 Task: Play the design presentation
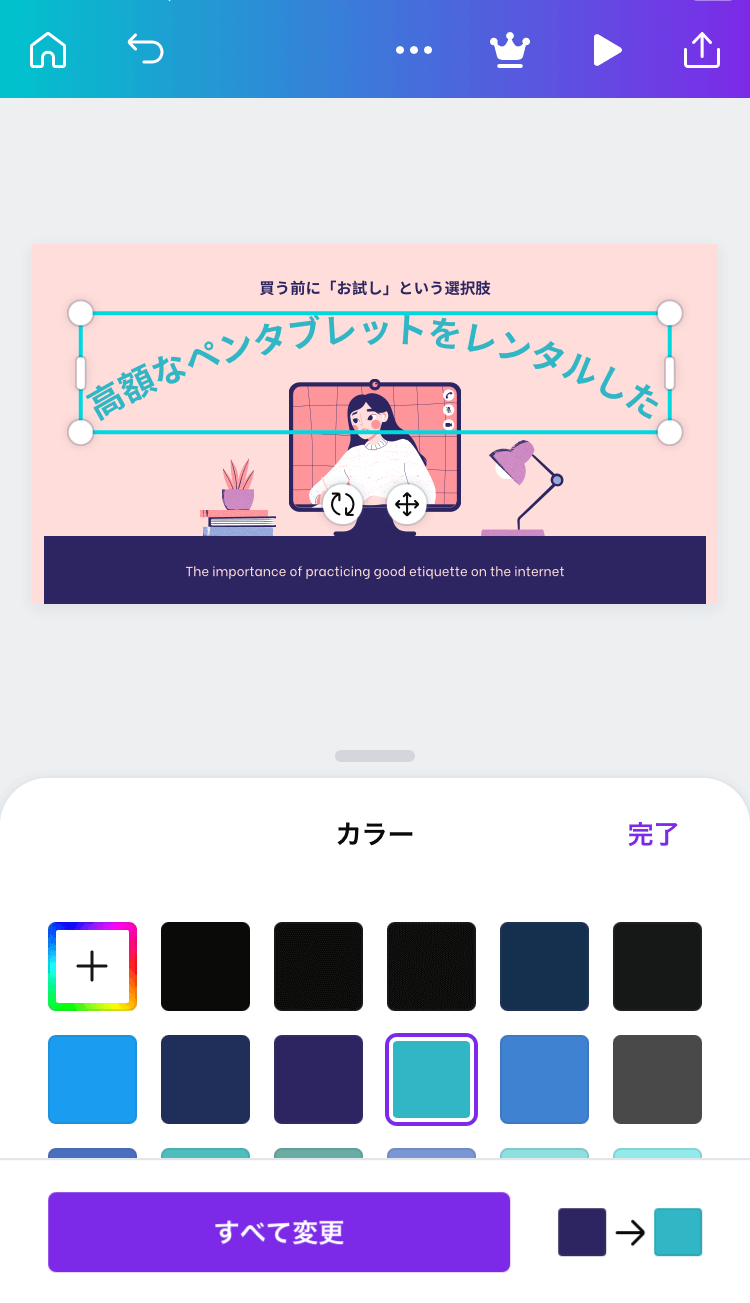pos(606,50)
